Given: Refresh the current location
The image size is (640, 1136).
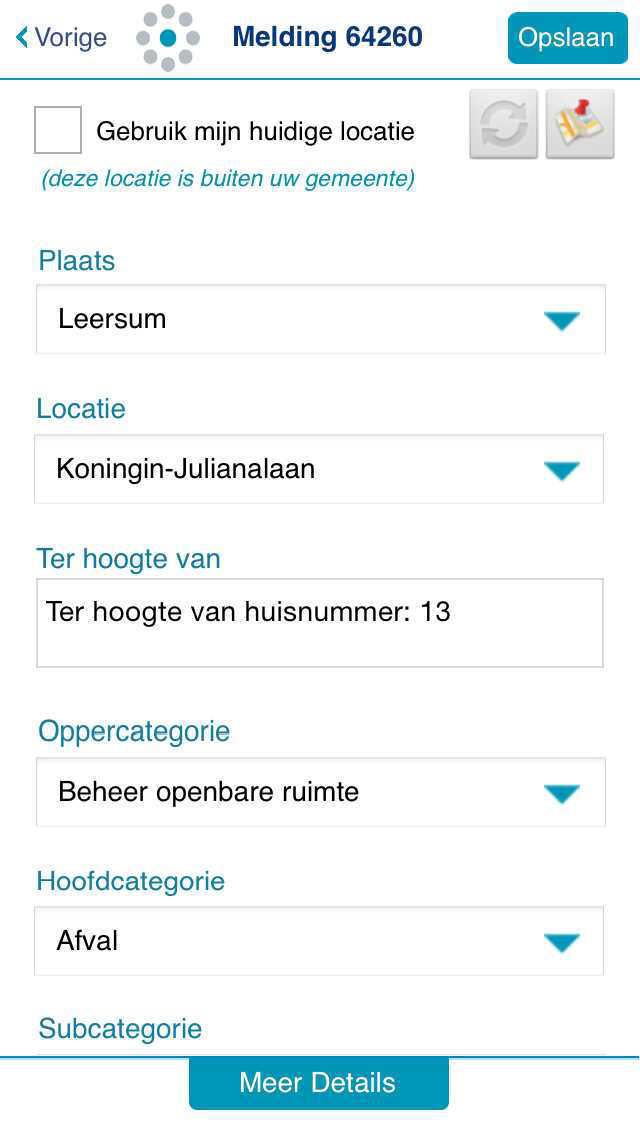Looking at the screenshot, I should [504, 124].
